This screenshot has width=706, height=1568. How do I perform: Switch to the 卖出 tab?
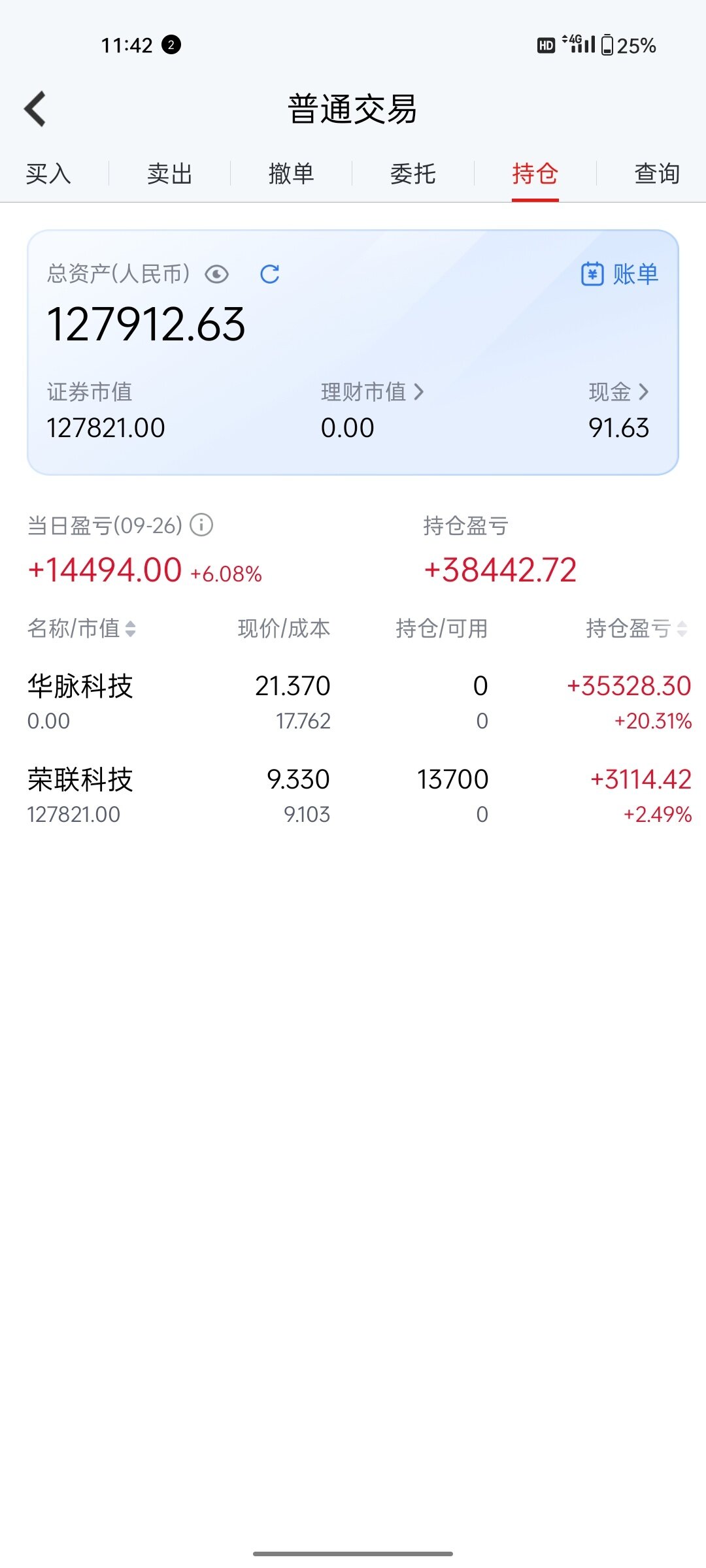point(170,174)
